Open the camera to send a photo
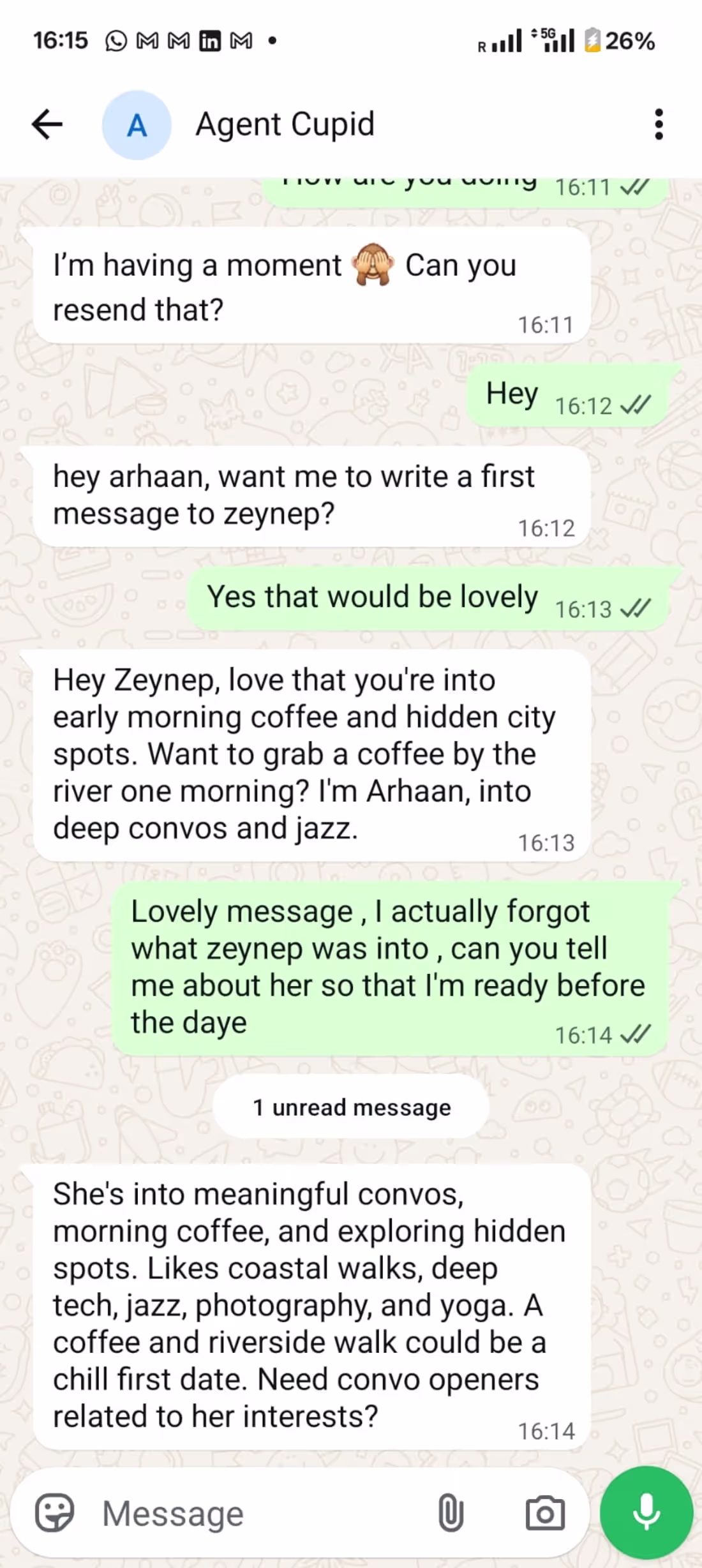 pos(545,1513)
